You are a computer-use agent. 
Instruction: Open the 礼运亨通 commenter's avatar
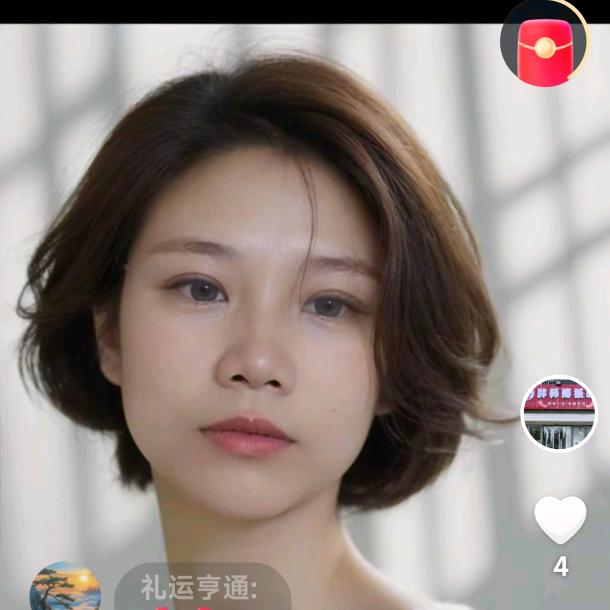tap(66, 588)
